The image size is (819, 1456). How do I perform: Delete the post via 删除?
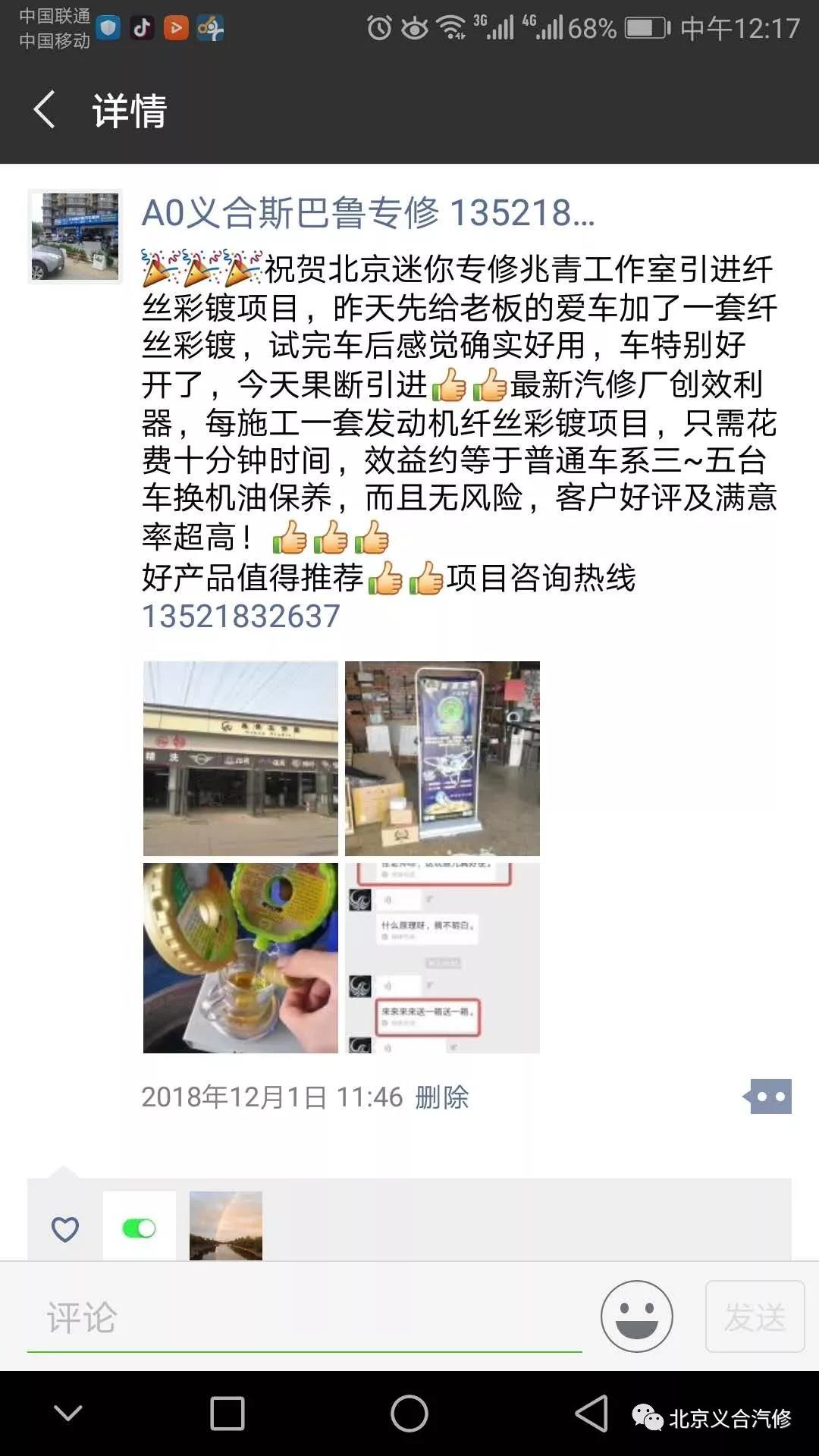442,1097
